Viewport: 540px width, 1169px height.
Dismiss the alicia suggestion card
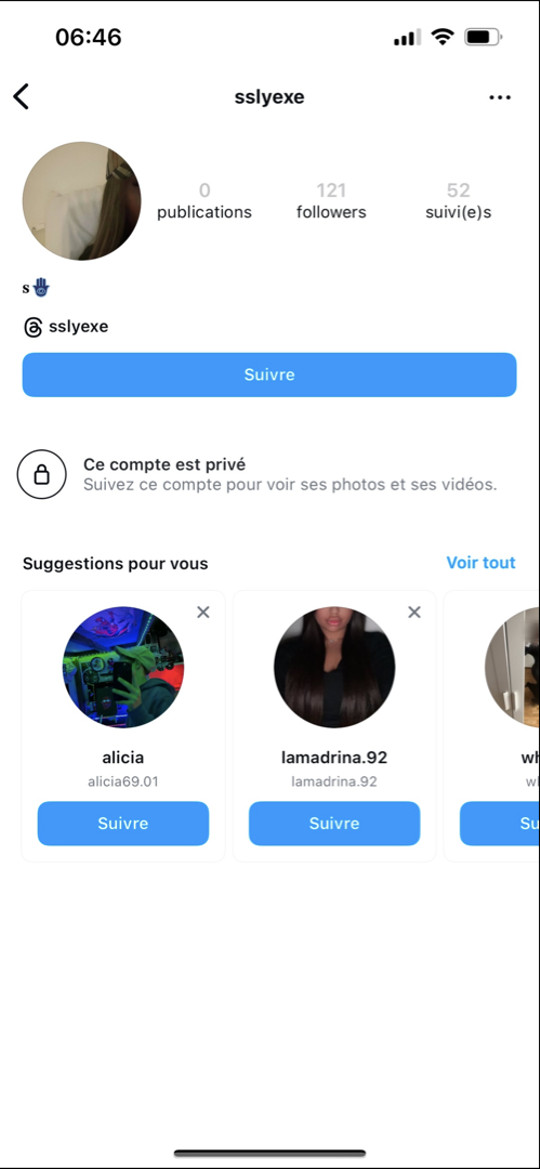click(203, 612)
